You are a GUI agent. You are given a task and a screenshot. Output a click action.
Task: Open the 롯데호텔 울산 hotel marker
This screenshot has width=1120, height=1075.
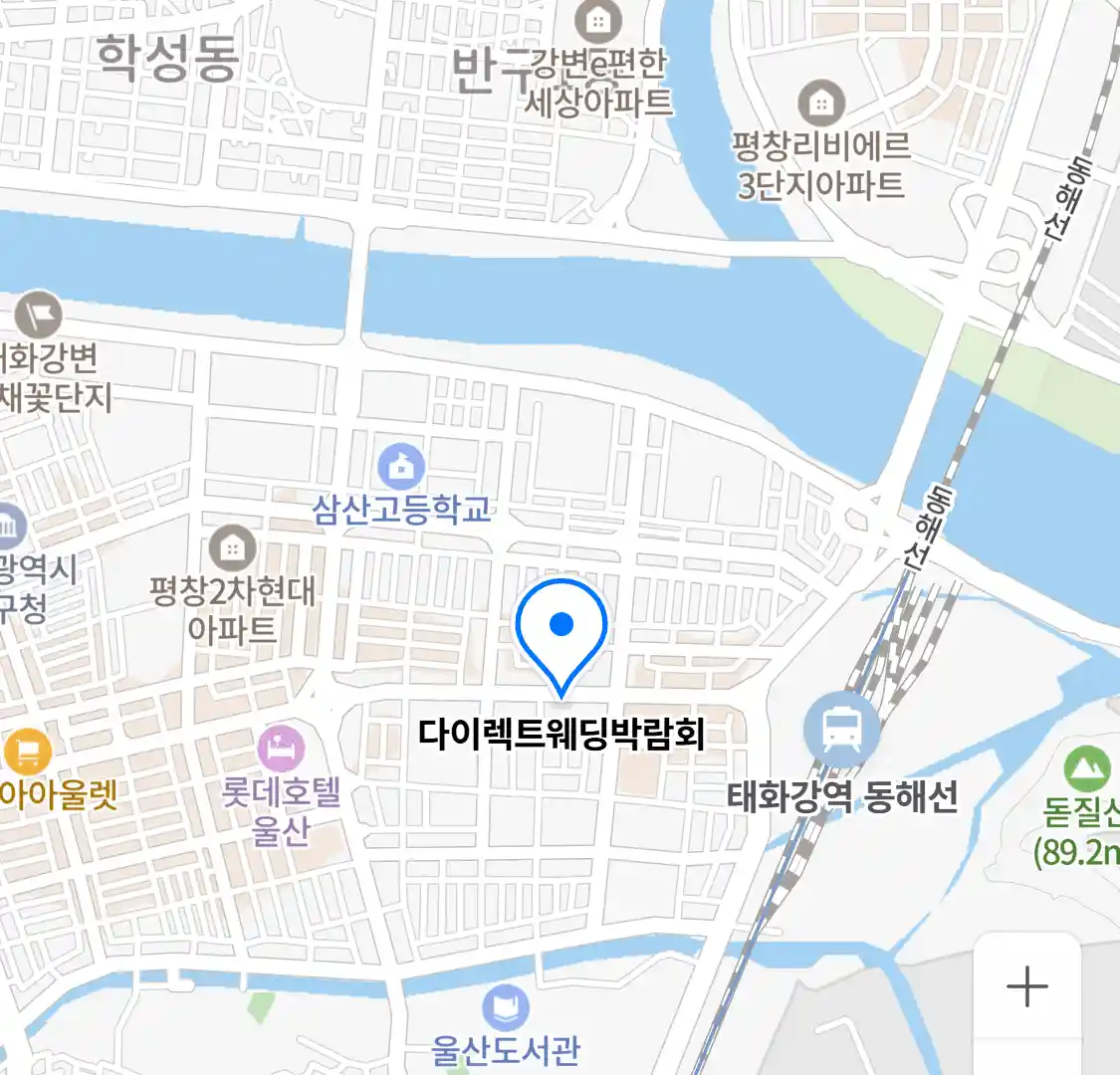coord(281,749)
